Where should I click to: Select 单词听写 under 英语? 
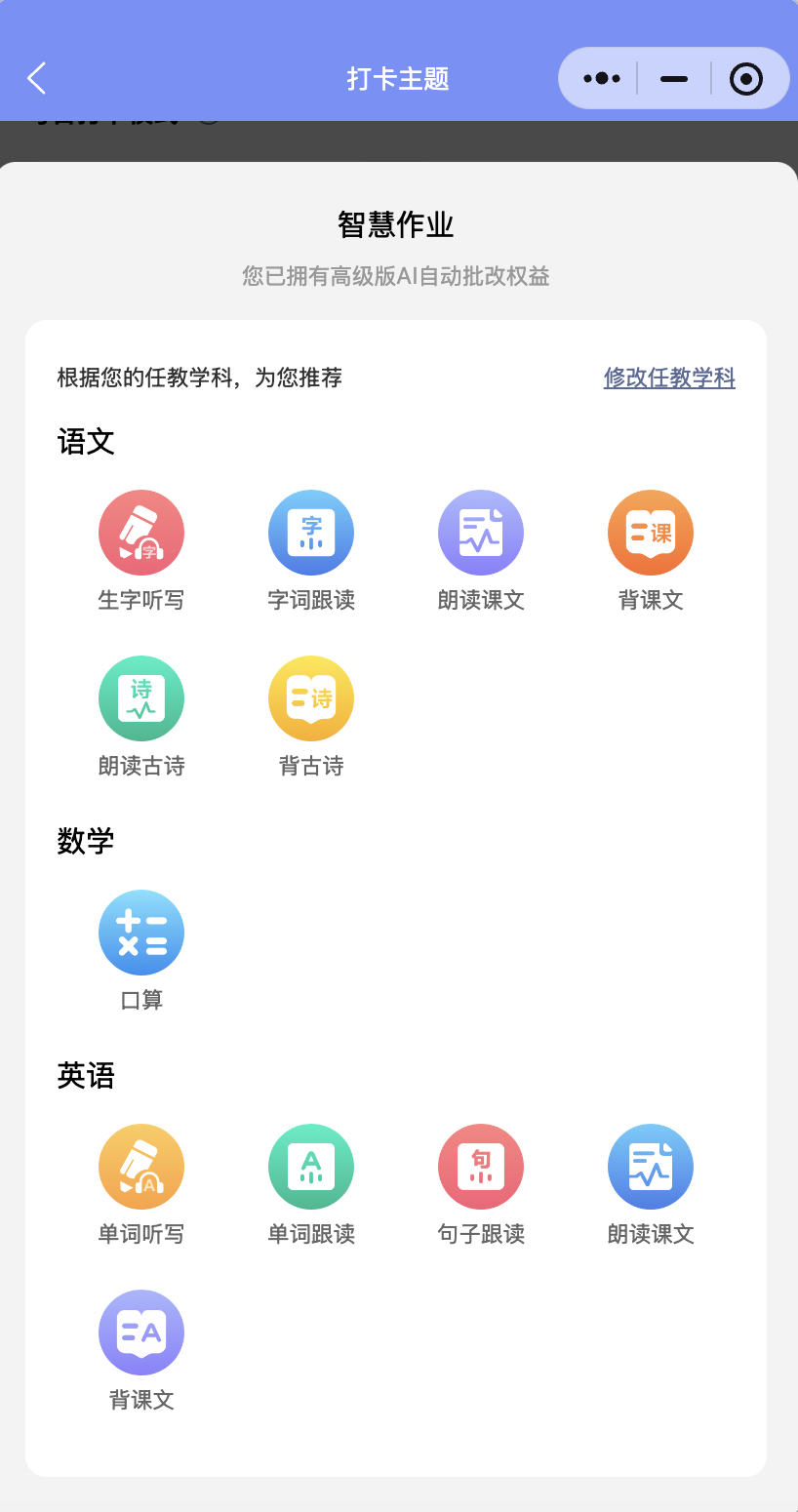click(x=141, y=1185)
